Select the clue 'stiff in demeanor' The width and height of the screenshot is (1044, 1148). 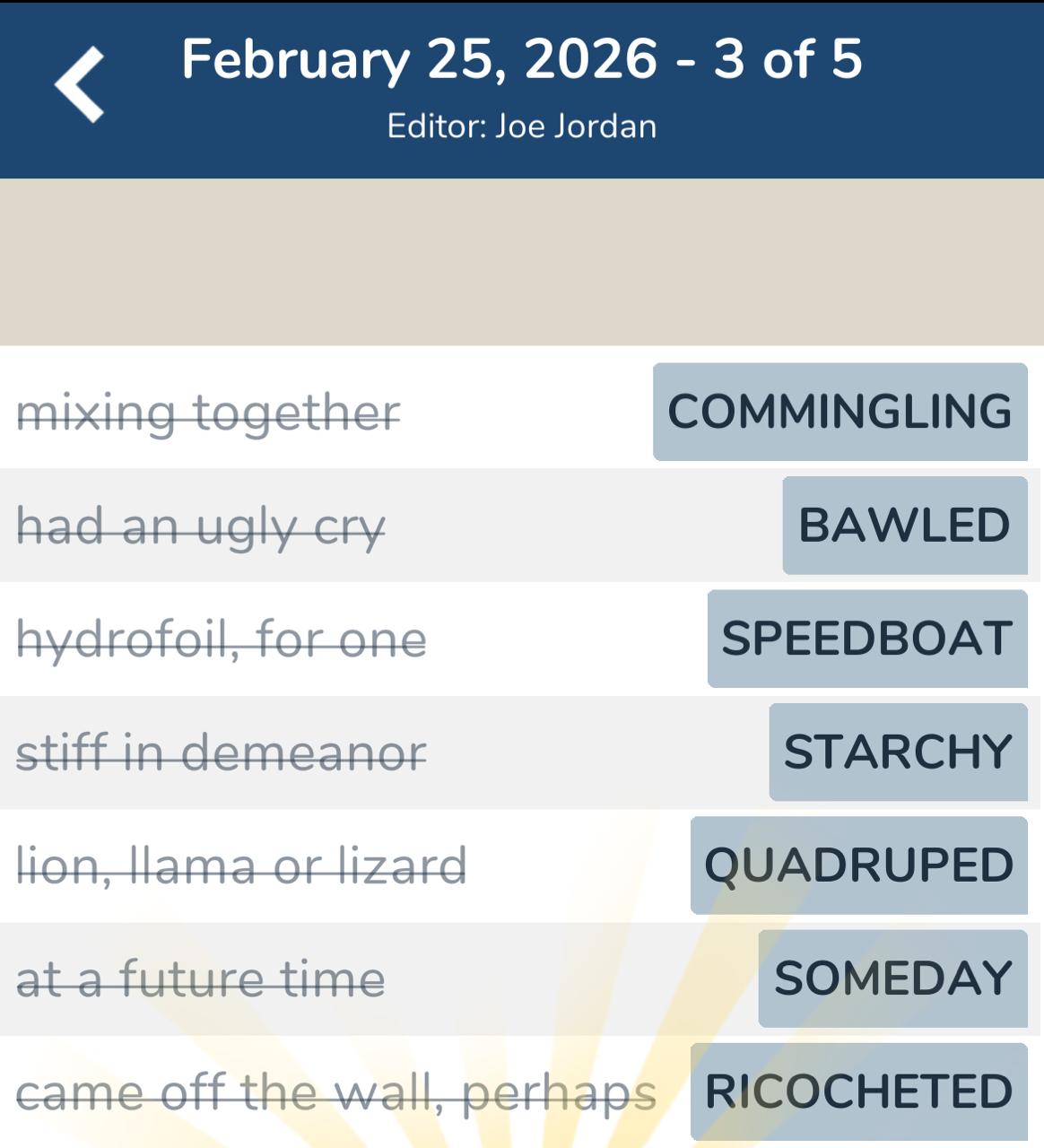click(219, 750)
